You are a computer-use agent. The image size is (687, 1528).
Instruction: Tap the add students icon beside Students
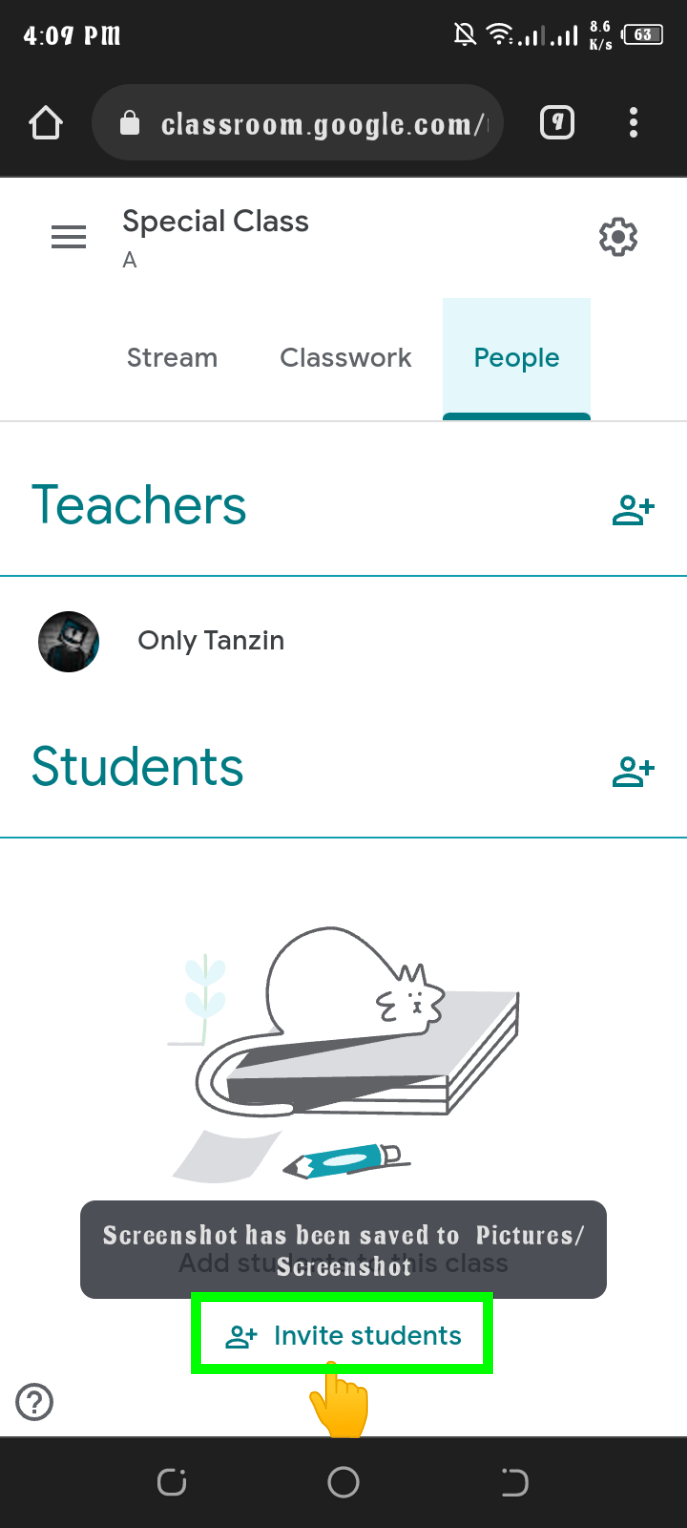(x=633, y=771)
